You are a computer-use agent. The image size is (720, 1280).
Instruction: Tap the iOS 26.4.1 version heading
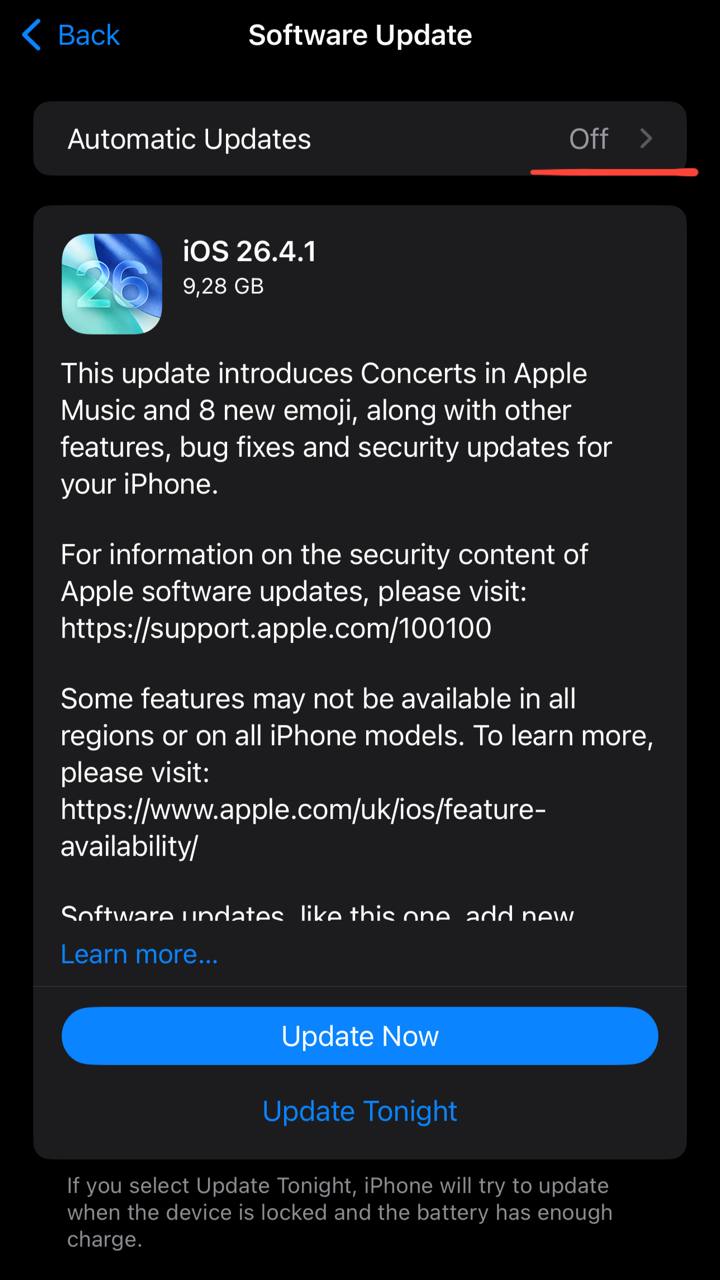pyautogui.click(x=249, y=251)
